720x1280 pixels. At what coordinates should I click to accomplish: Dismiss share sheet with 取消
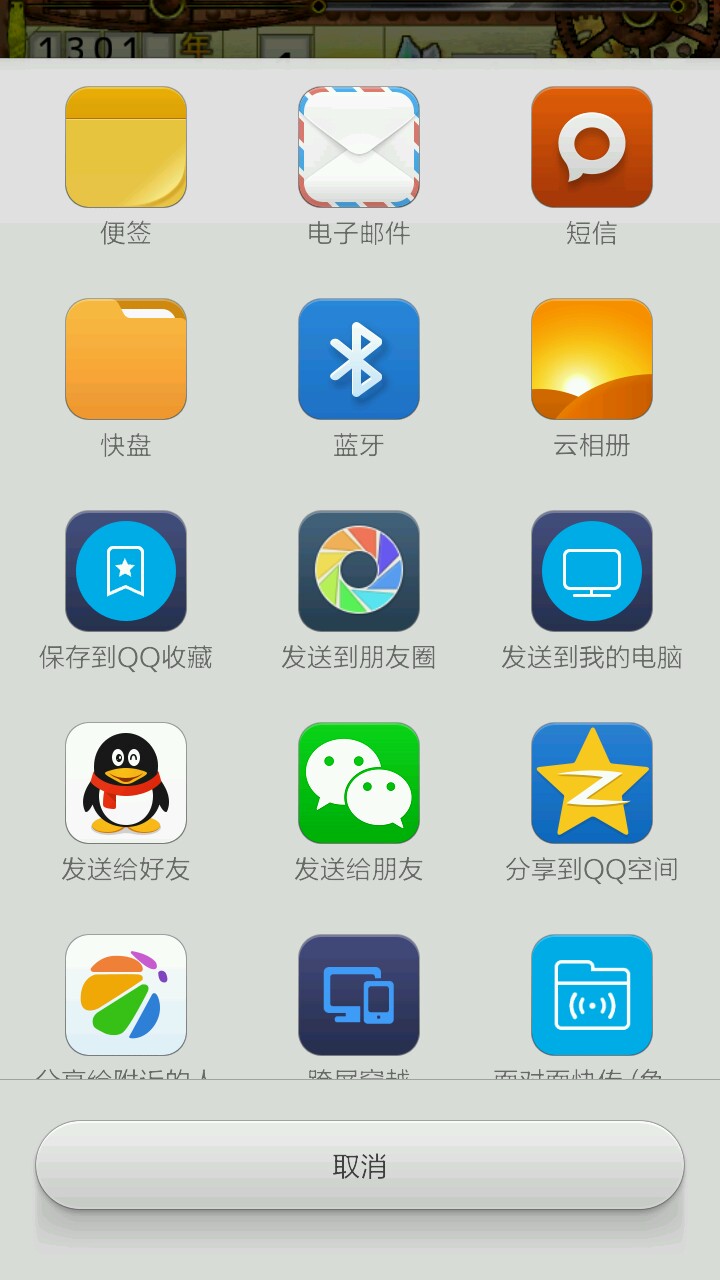coord(360,1166)
